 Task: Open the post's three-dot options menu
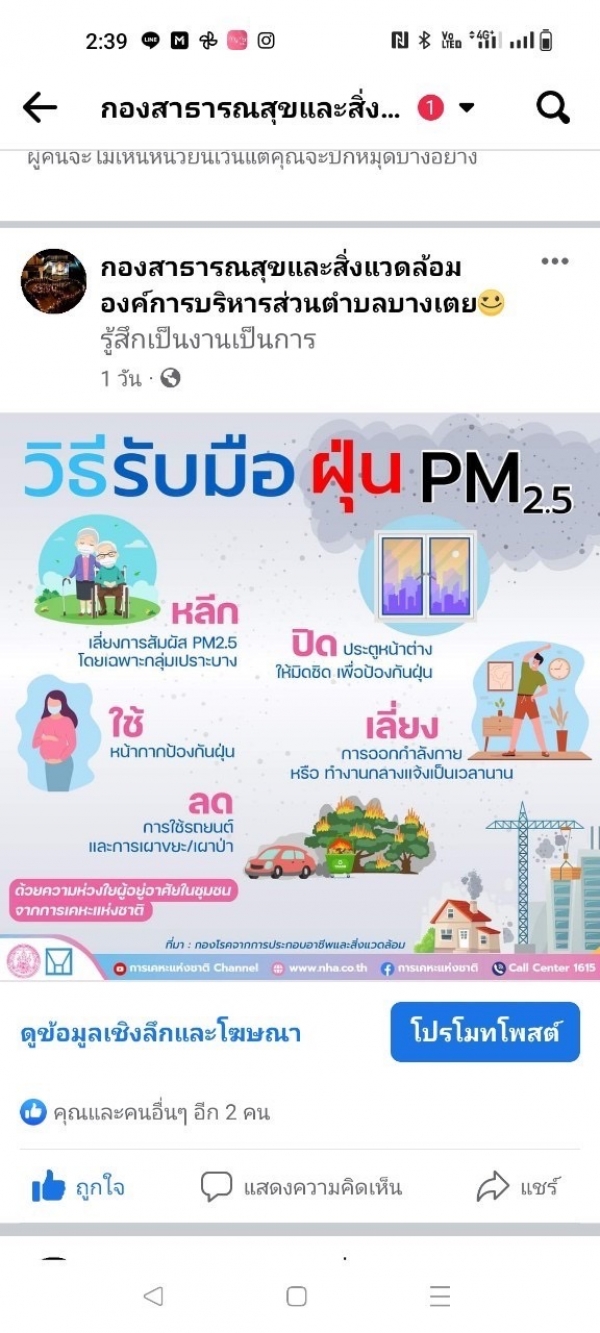tap(554, 262)
